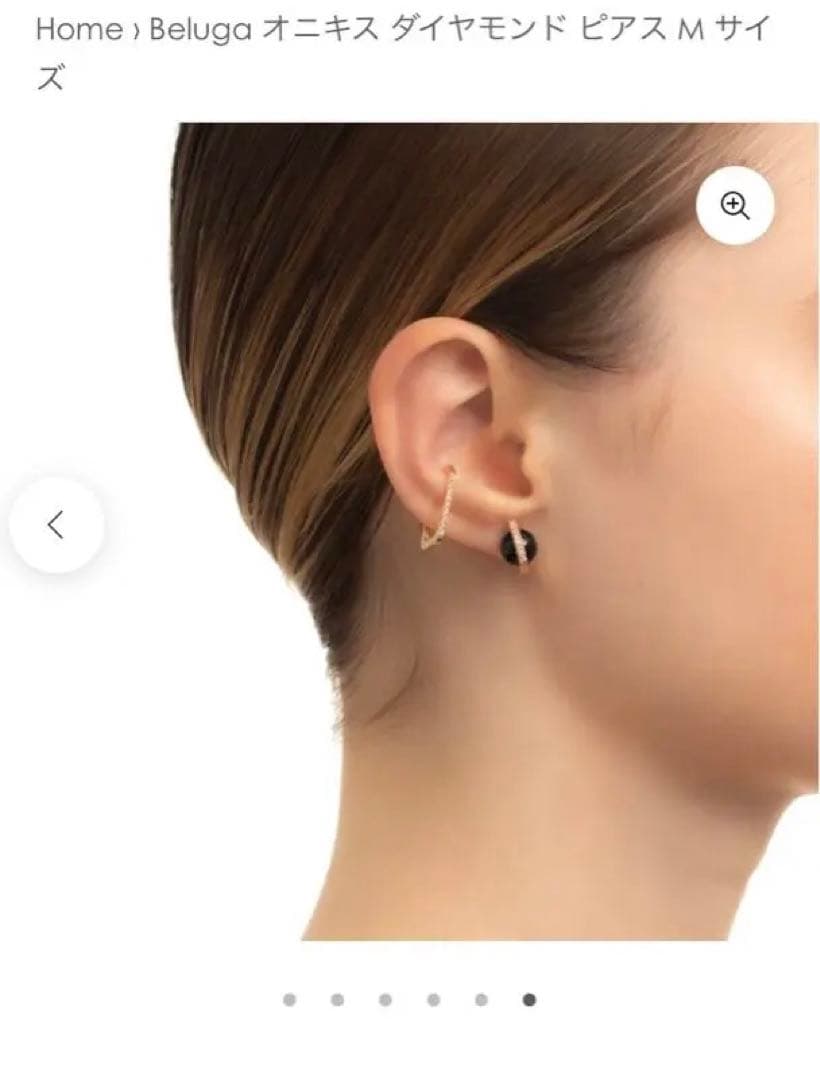The image size is (820, 1080).
Task: Zoom into the product image with magnifier
Action: (x=735, y=205)
